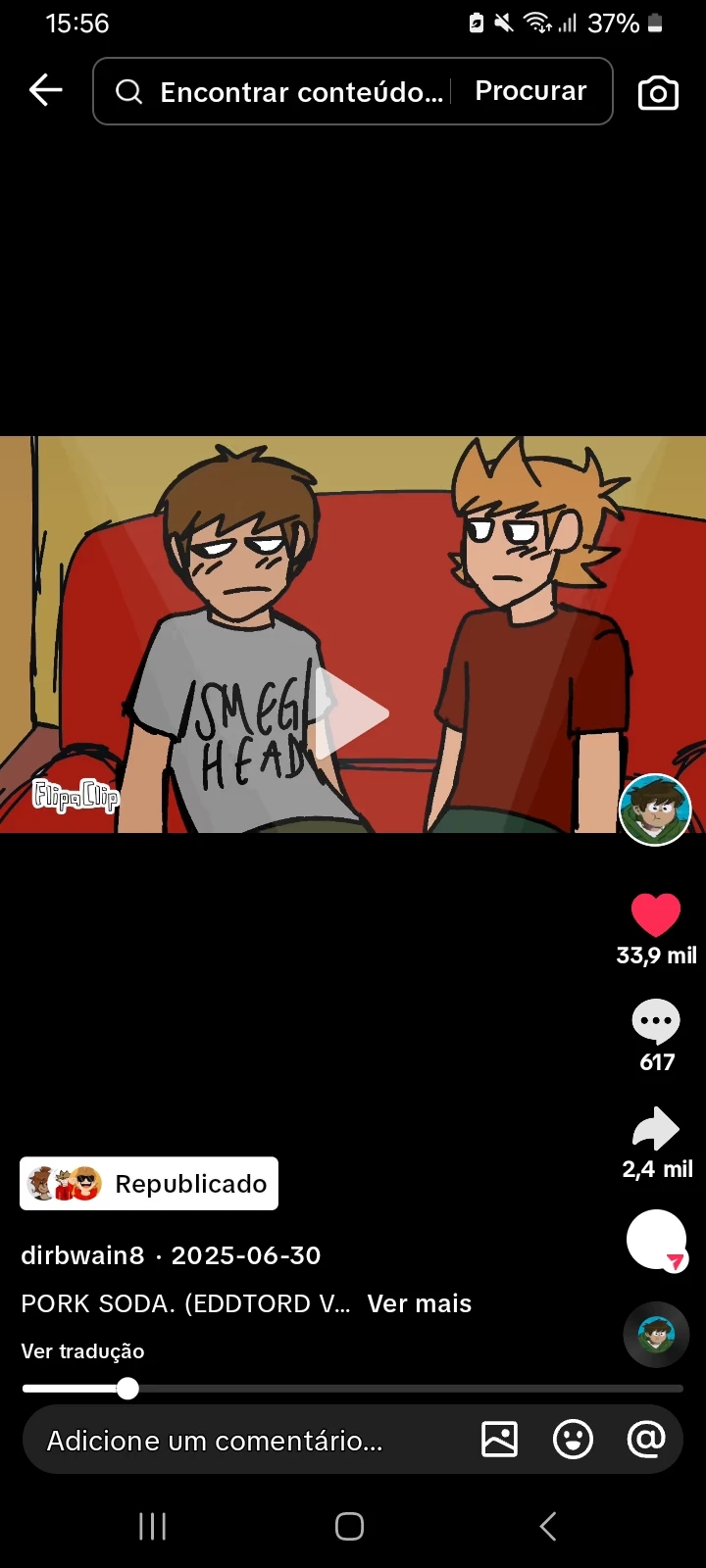This screenshot has height=1568, width=706.
Task: Open the camera visual search
Action: click(658, 93)
